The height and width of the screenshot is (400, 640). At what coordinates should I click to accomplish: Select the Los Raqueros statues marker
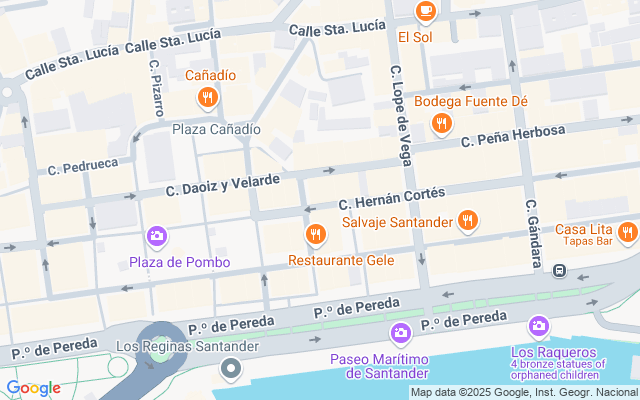538,326
